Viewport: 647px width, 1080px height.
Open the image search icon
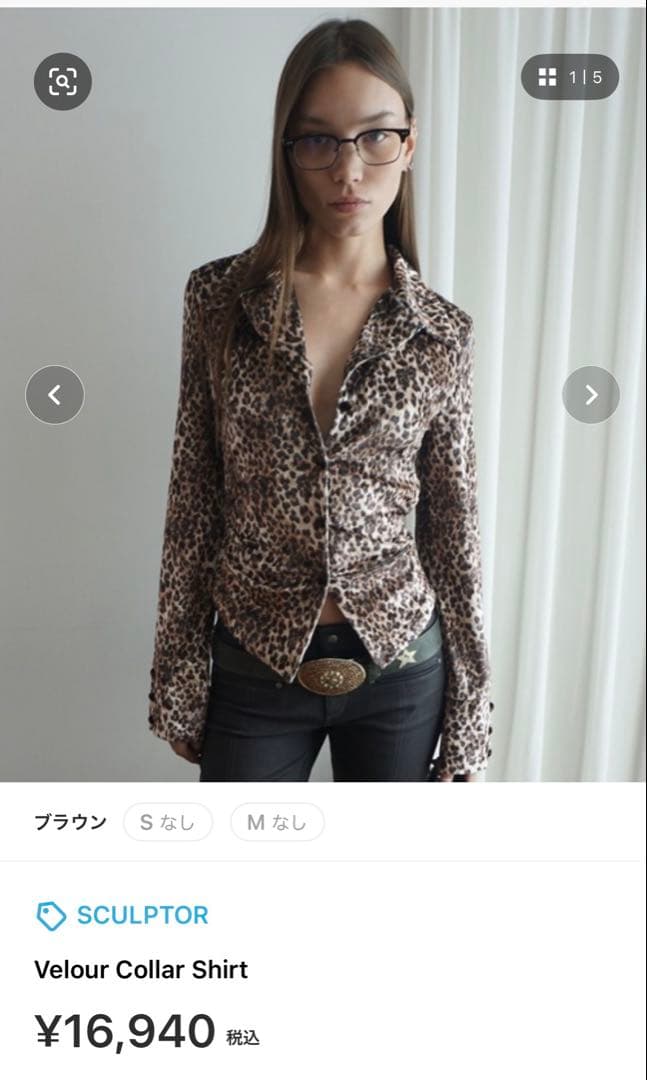62,81
